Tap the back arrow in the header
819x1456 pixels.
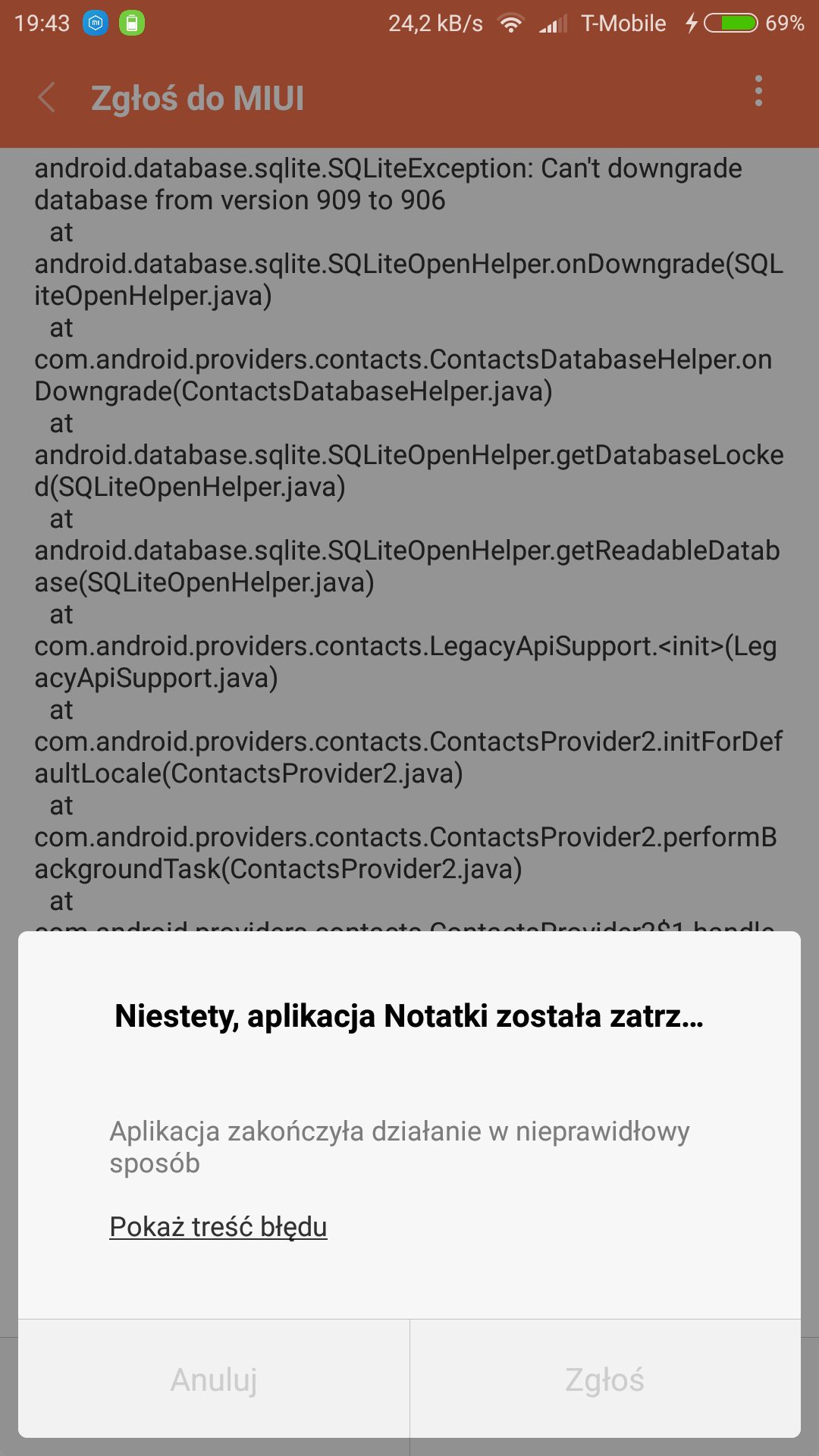point(47,98)
